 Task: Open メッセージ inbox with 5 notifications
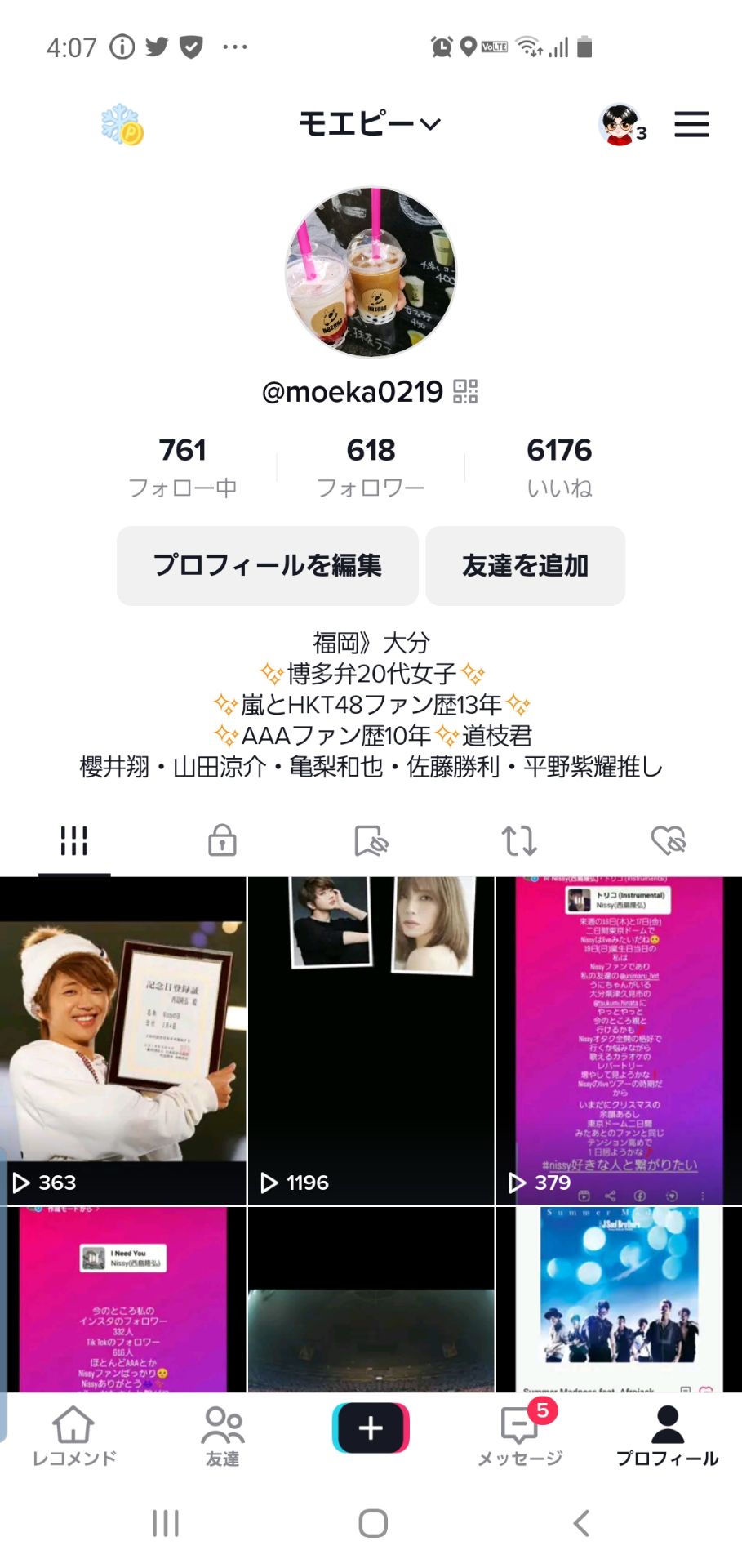pos(520,1436)
